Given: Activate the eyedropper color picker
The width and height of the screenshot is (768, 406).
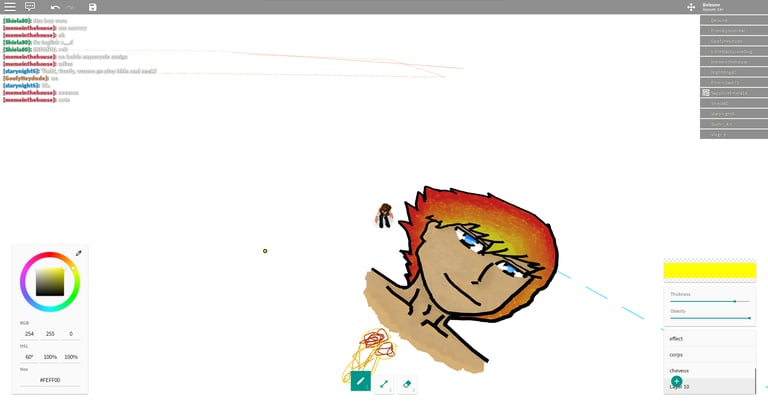Looking at the screenshot, I should pos(78,253).
